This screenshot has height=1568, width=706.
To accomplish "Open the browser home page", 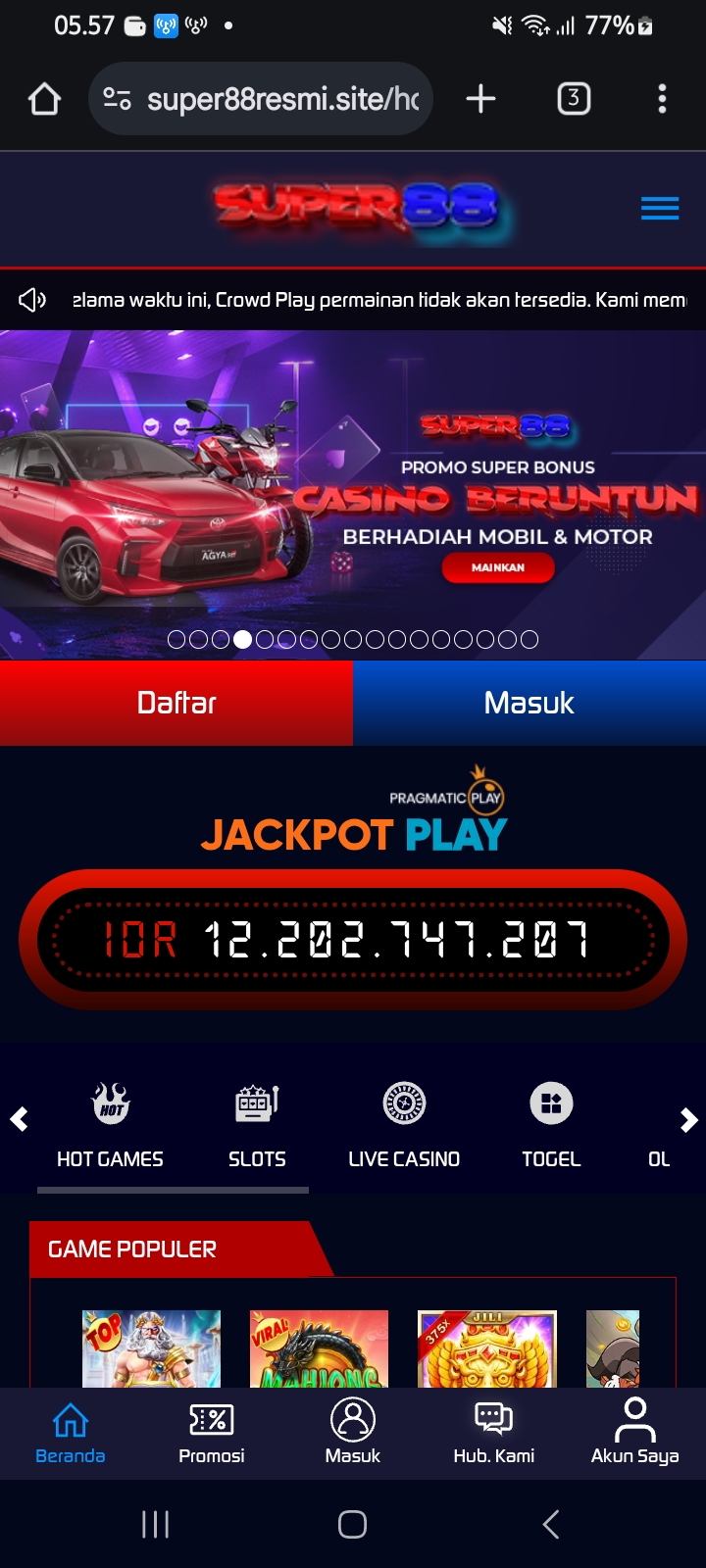I will pyautogui.click(x=45, y=99).
